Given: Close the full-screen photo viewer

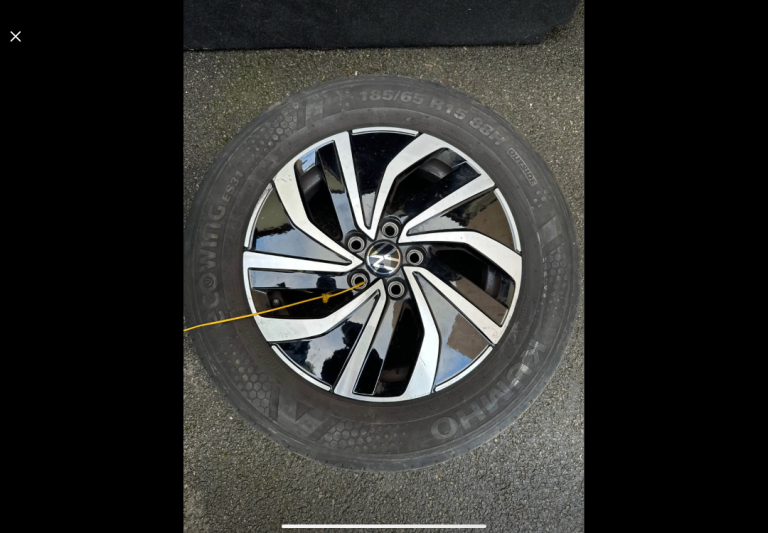Looking at the screenshot, I should point(16,36).
